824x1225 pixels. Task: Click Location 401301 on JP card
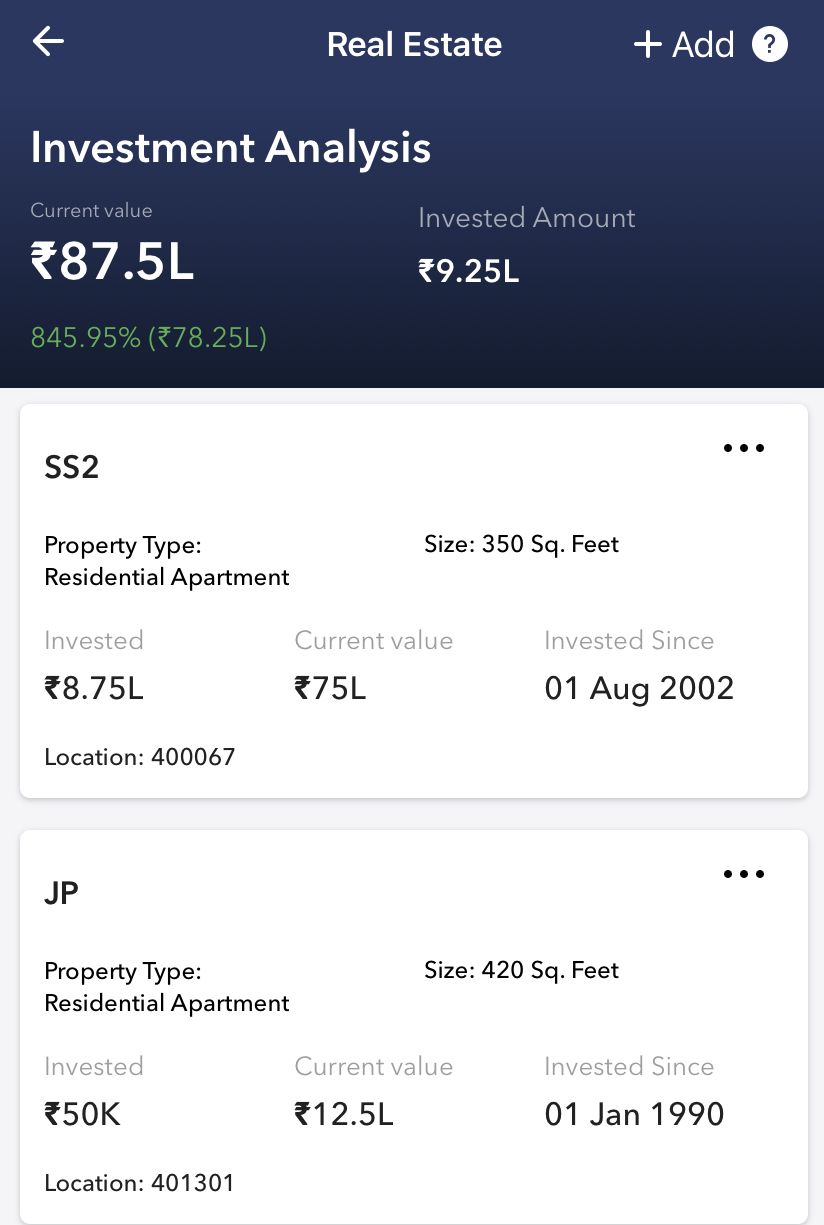139,1183
